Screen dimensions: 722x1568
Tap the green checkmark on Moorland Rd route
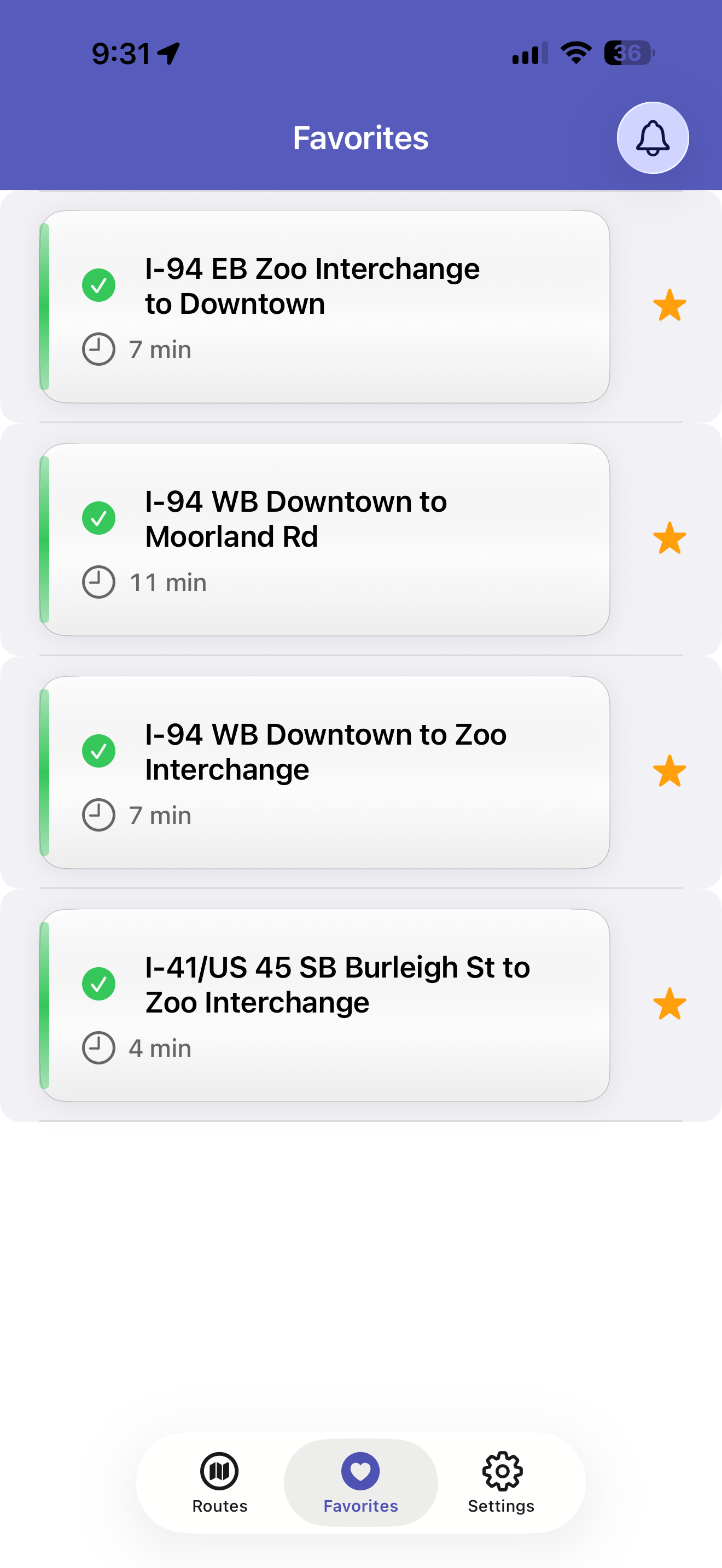(x=99, y=518)
